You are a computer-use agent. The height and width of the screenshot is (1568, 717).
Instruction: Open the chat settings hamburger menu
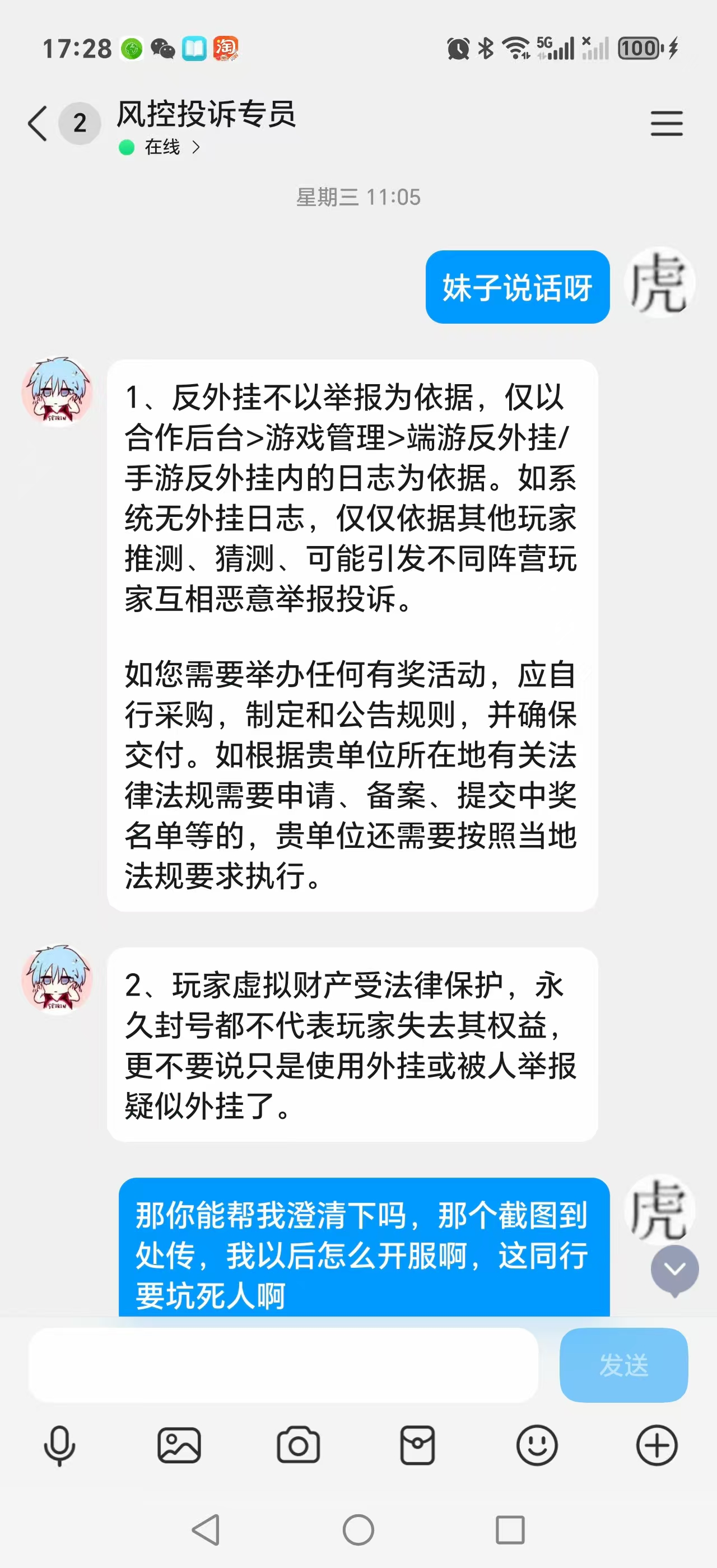[667, 124]
